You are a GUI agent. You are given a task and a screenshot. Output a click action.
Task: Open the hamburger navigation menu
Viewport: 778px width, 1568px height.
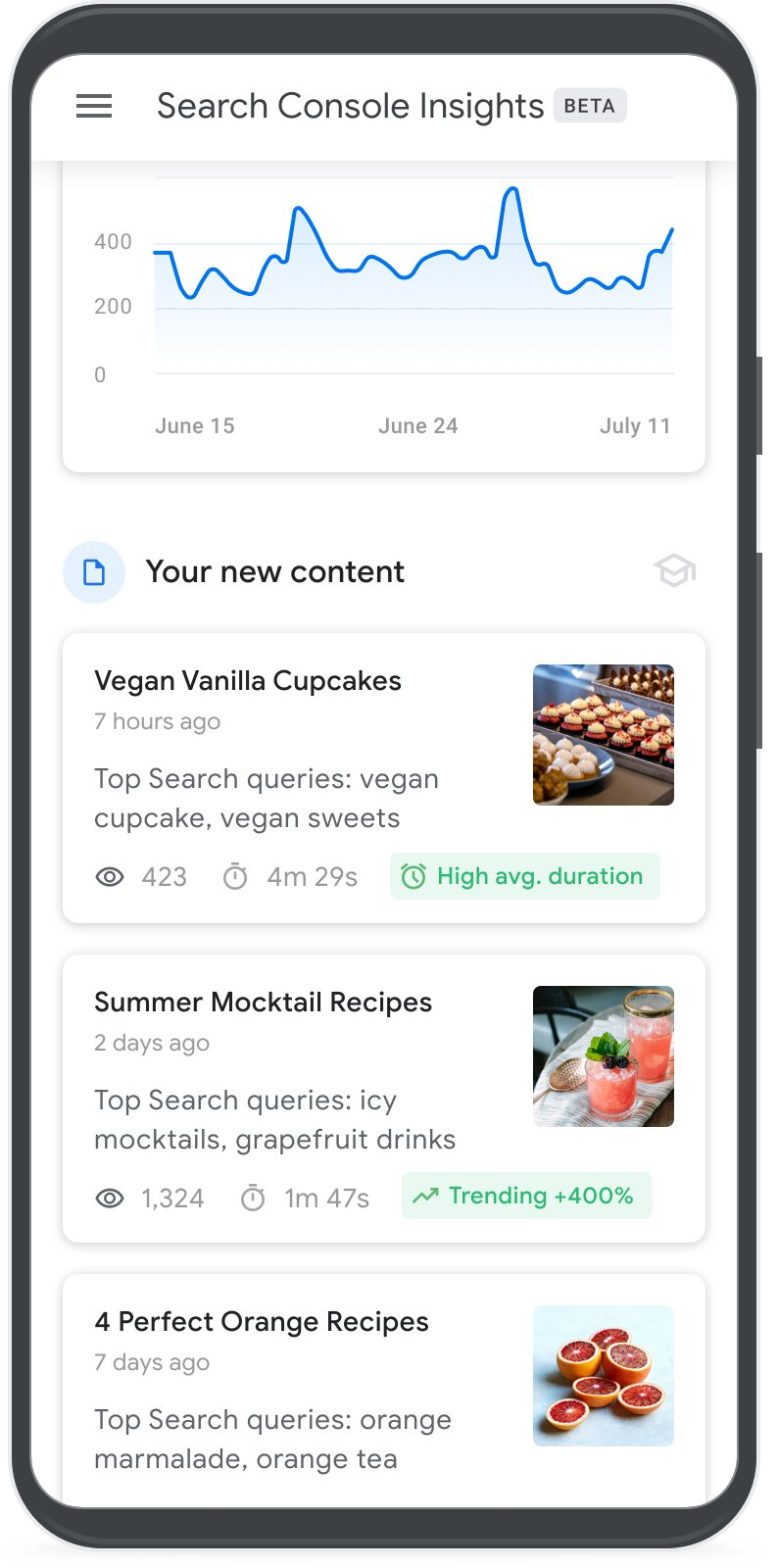(x=94, y=106)
